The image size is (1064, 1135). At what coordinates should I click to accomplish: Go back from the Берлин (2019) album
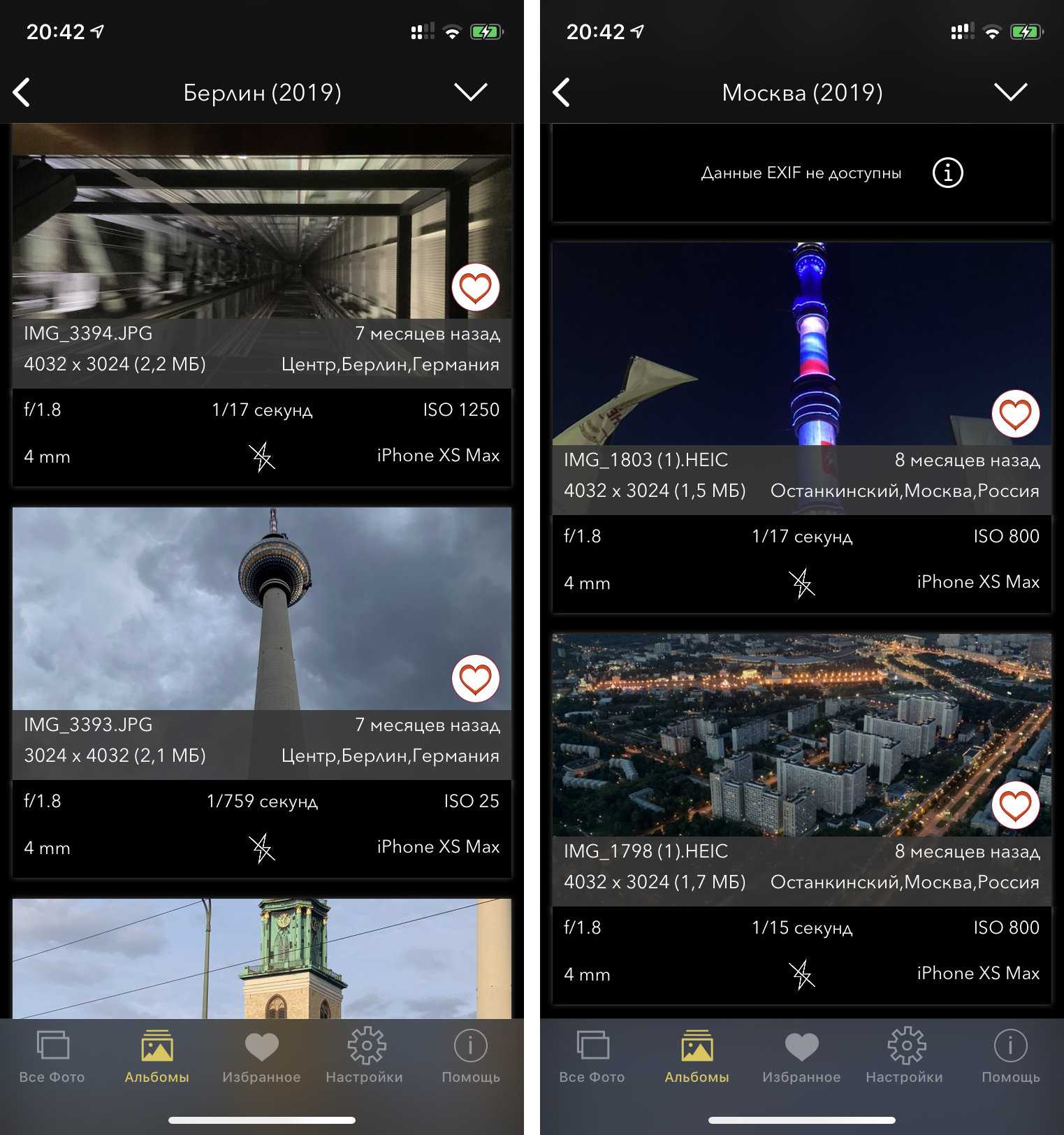tap(22, 92)
